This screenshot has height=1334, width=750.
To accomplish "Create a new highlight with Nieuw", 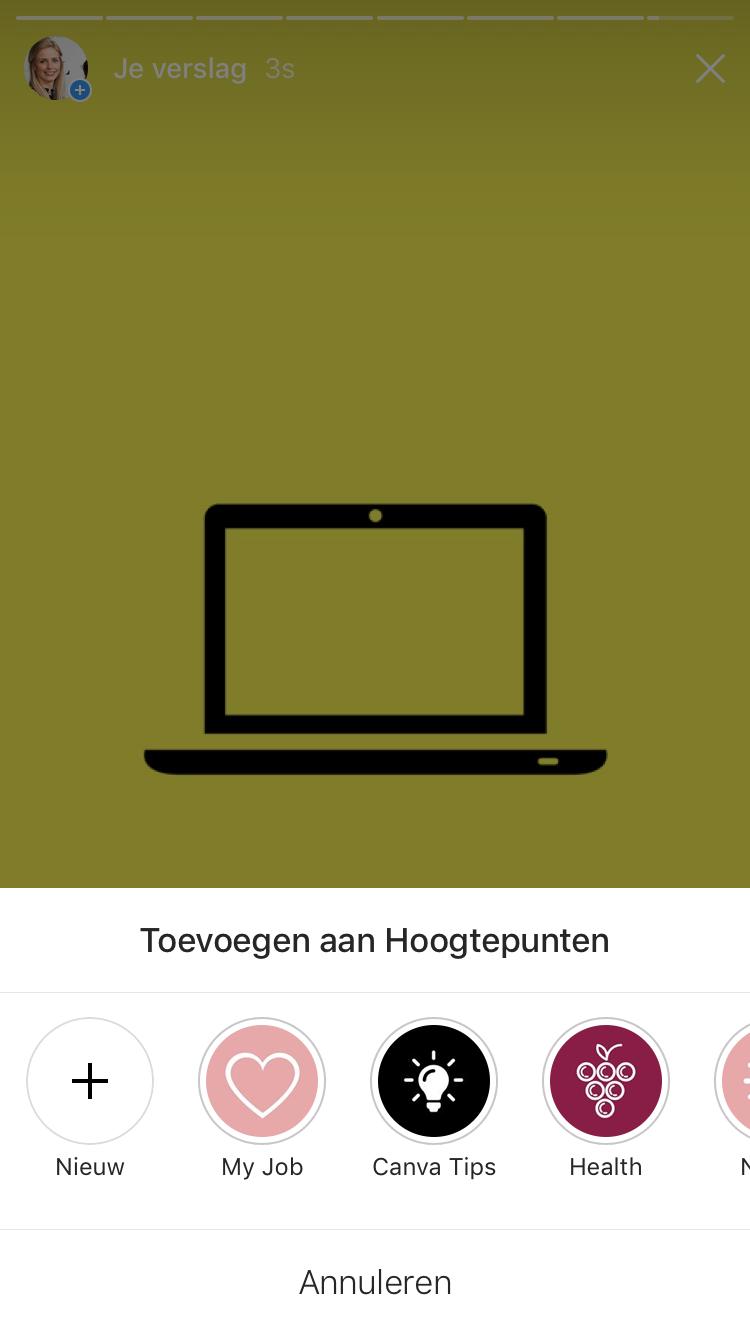I will click(90, 1081).
